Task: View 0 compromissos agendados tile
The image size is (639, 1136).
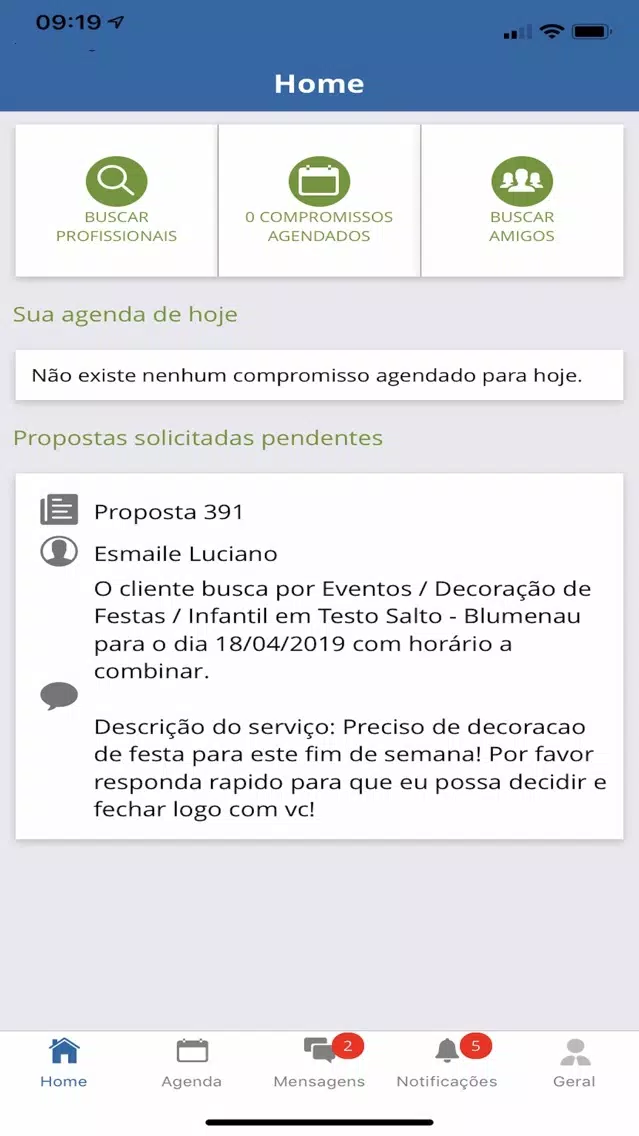Action: [320, 201]
